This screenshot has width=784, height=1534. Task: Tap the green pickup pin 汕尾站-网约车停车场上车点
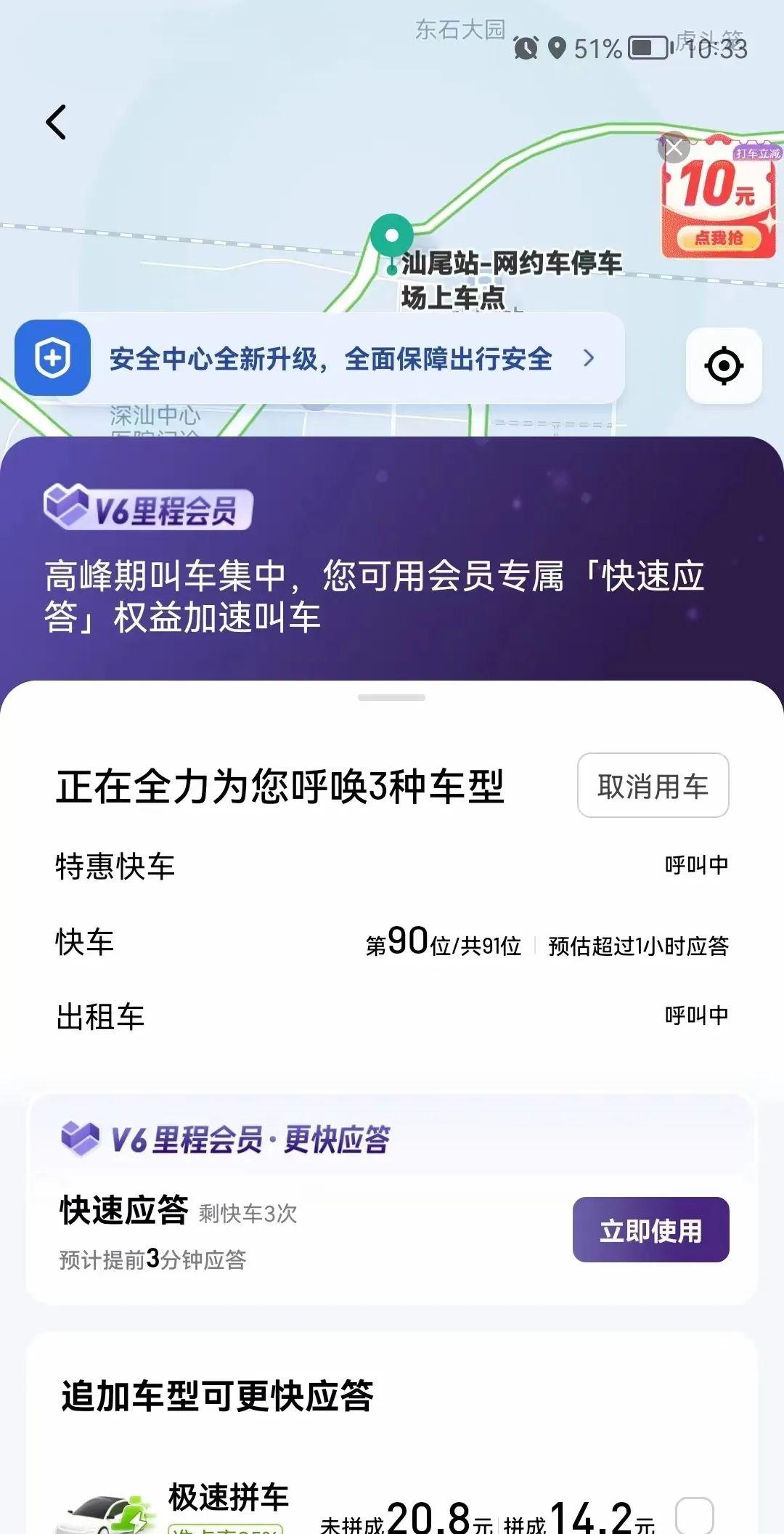click(x=392, y=234)
